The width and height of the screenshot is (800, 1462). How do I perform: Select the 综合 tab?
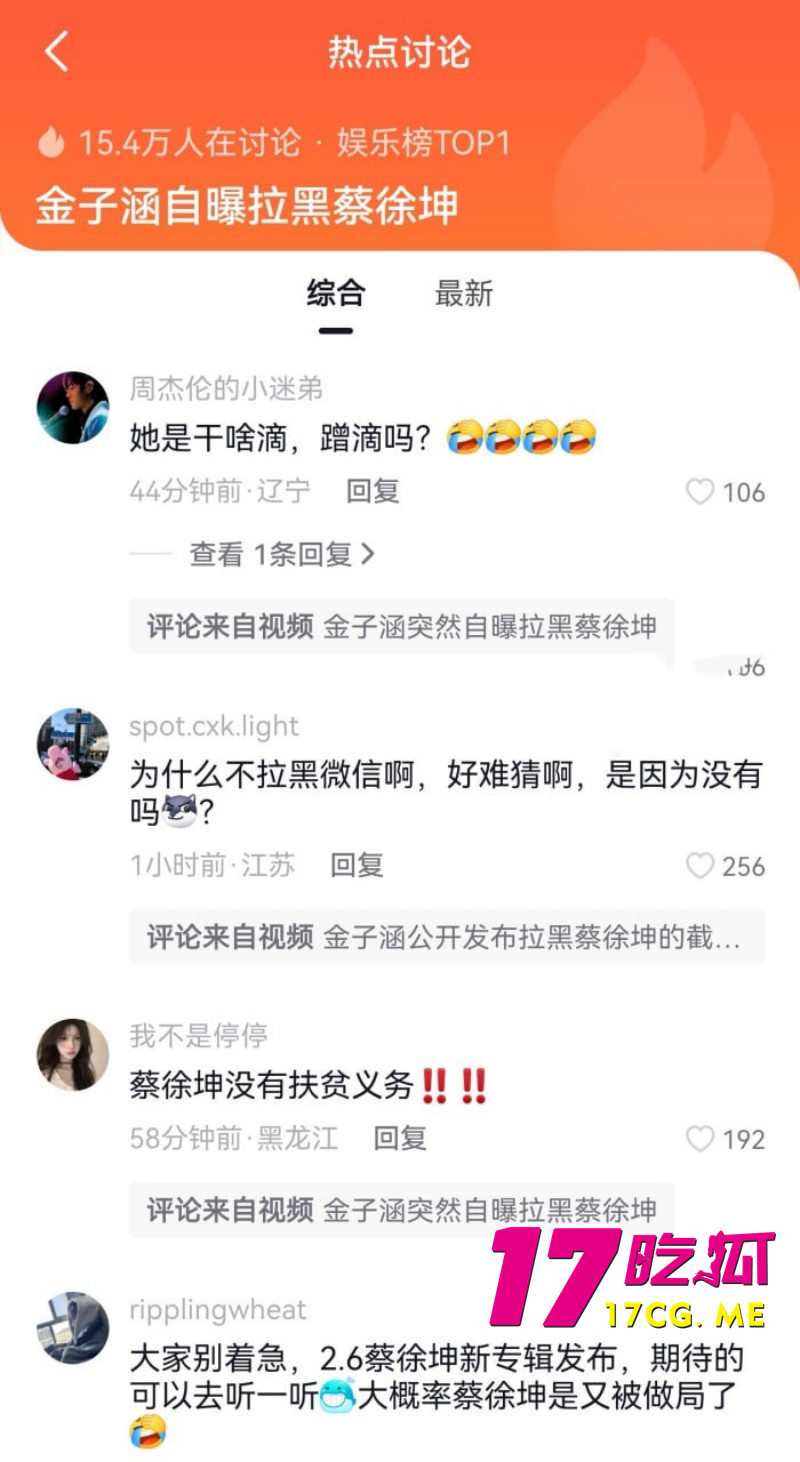336,294
